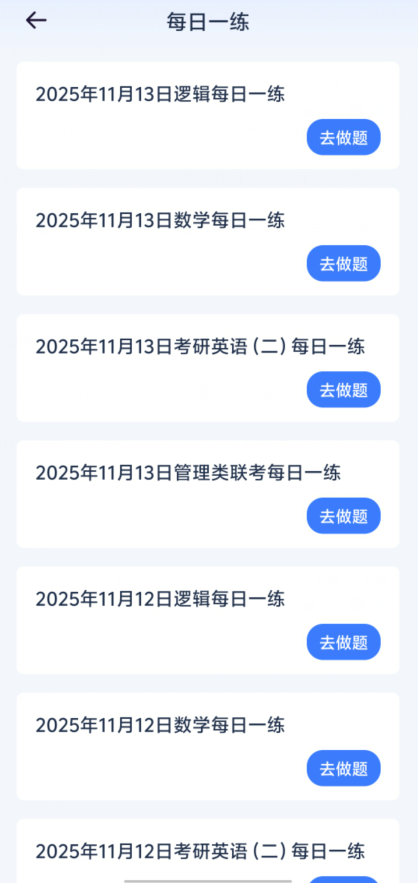Screen dimensions: 418x883
Task: Go back using the top-left arrow
Action: tap(36, 21)
